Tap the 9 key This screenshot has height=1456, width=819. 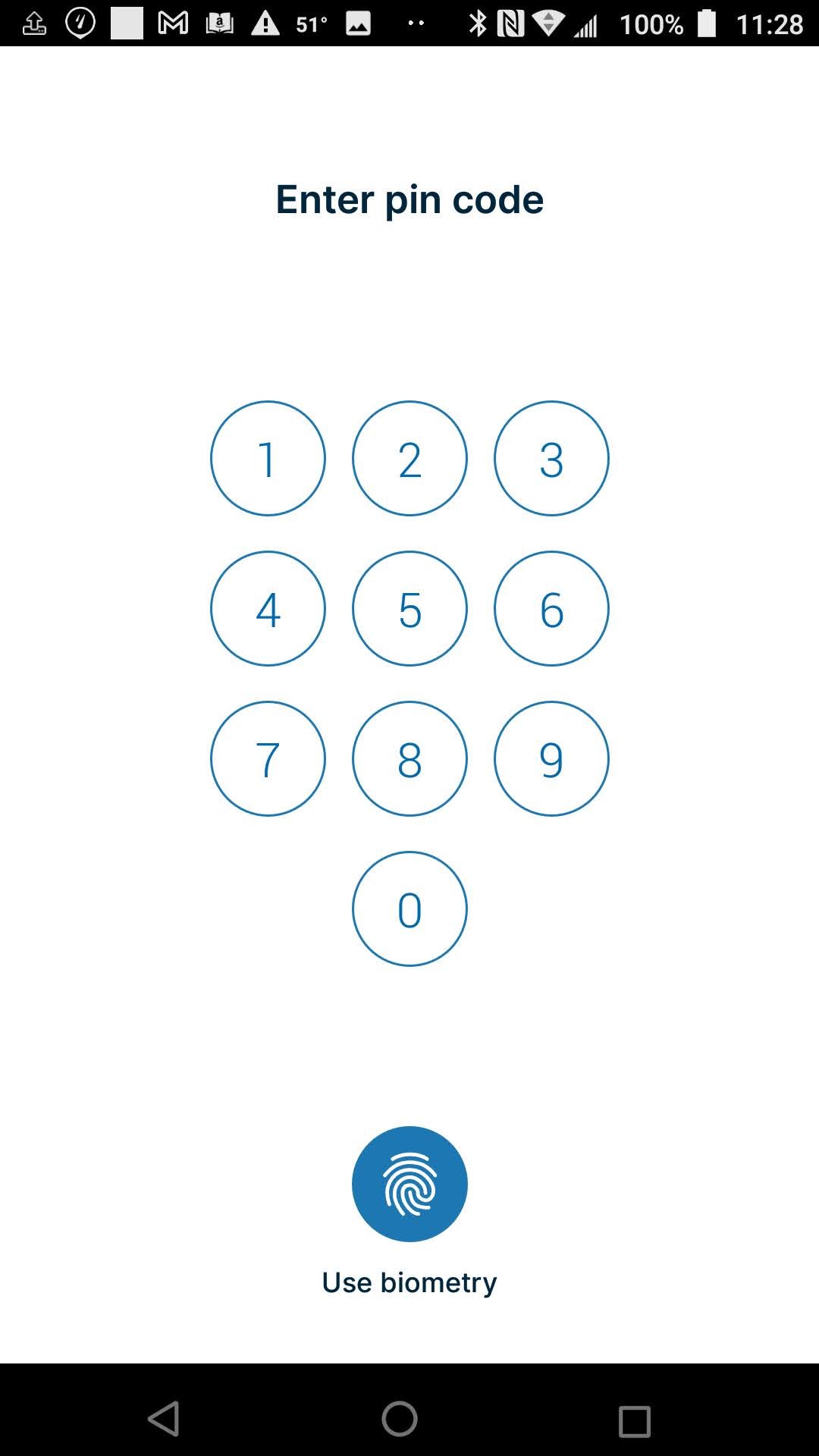tap(551, 759)
